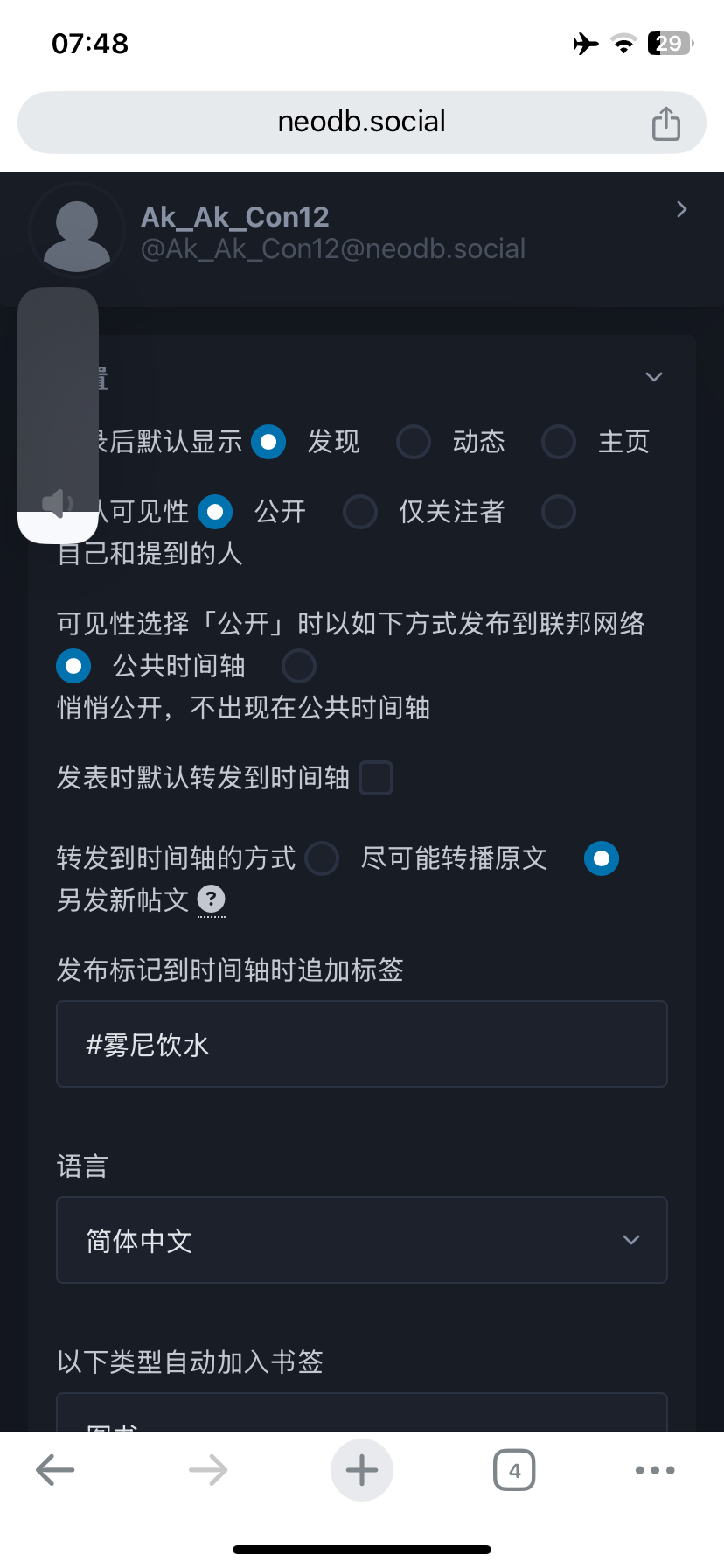This screenshot has width=724, height=1568.
Task: Choose 公共时间轴 posting option
Action: click(x=73, y=666)
